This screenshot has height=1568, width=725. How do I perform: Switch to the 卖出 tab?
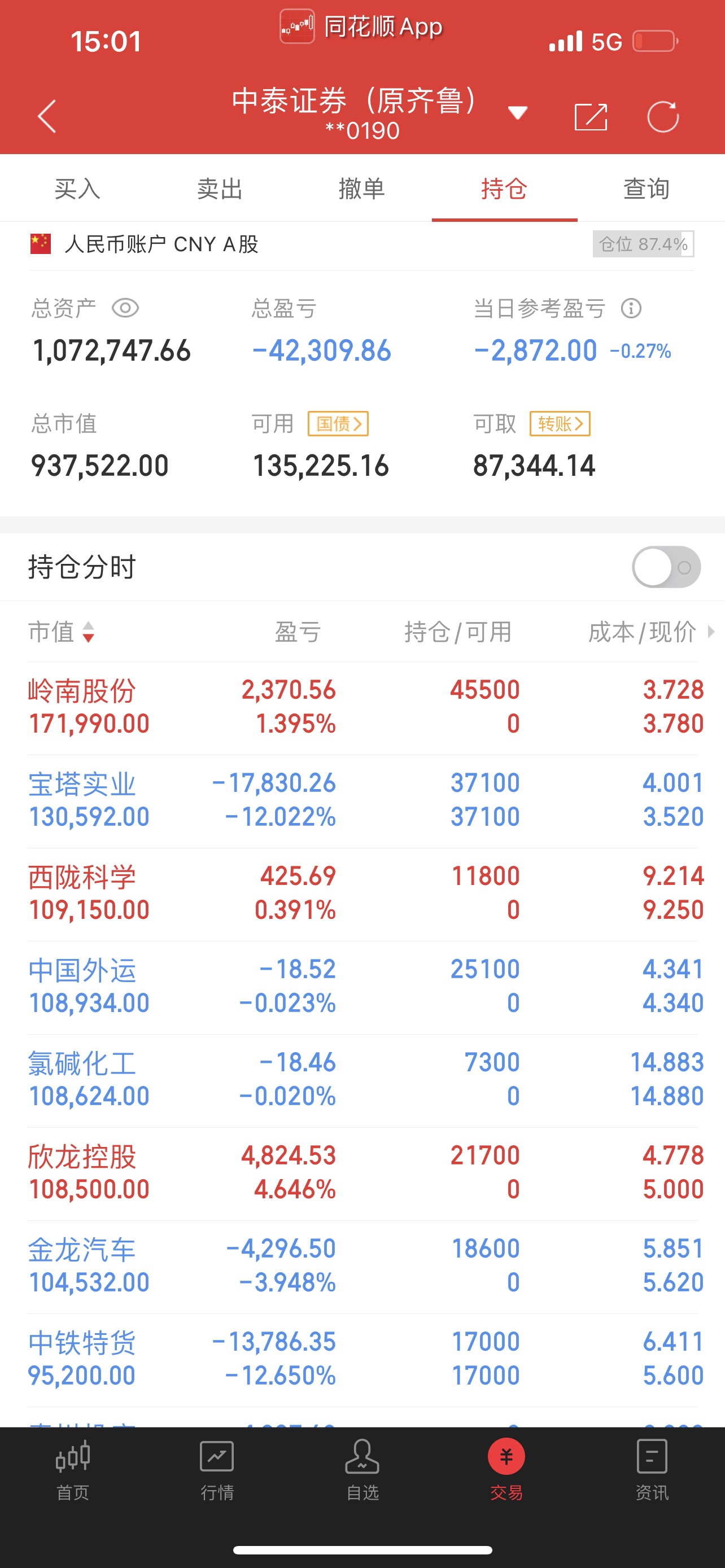[220, 189]
